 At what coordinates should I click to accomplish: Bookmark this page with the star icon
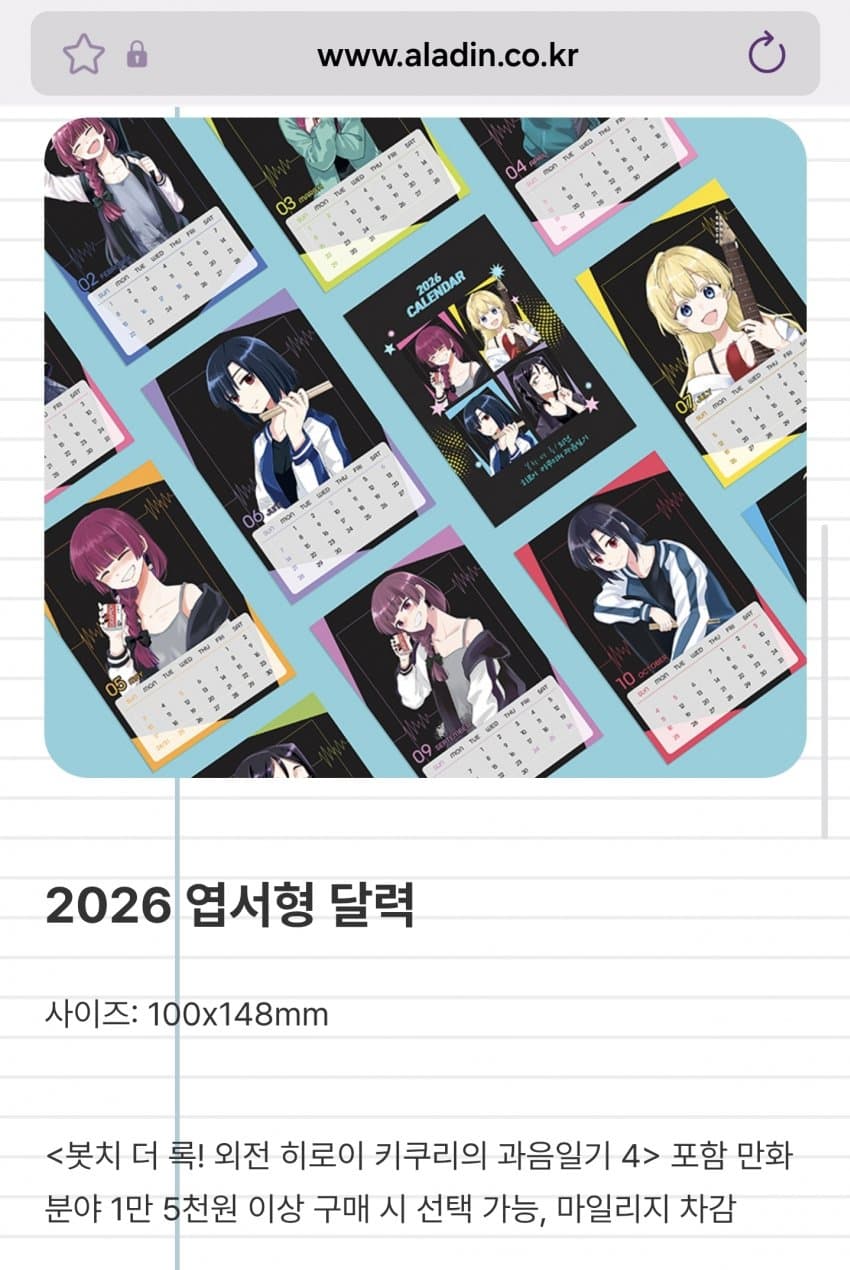click(x=83, y=54)
